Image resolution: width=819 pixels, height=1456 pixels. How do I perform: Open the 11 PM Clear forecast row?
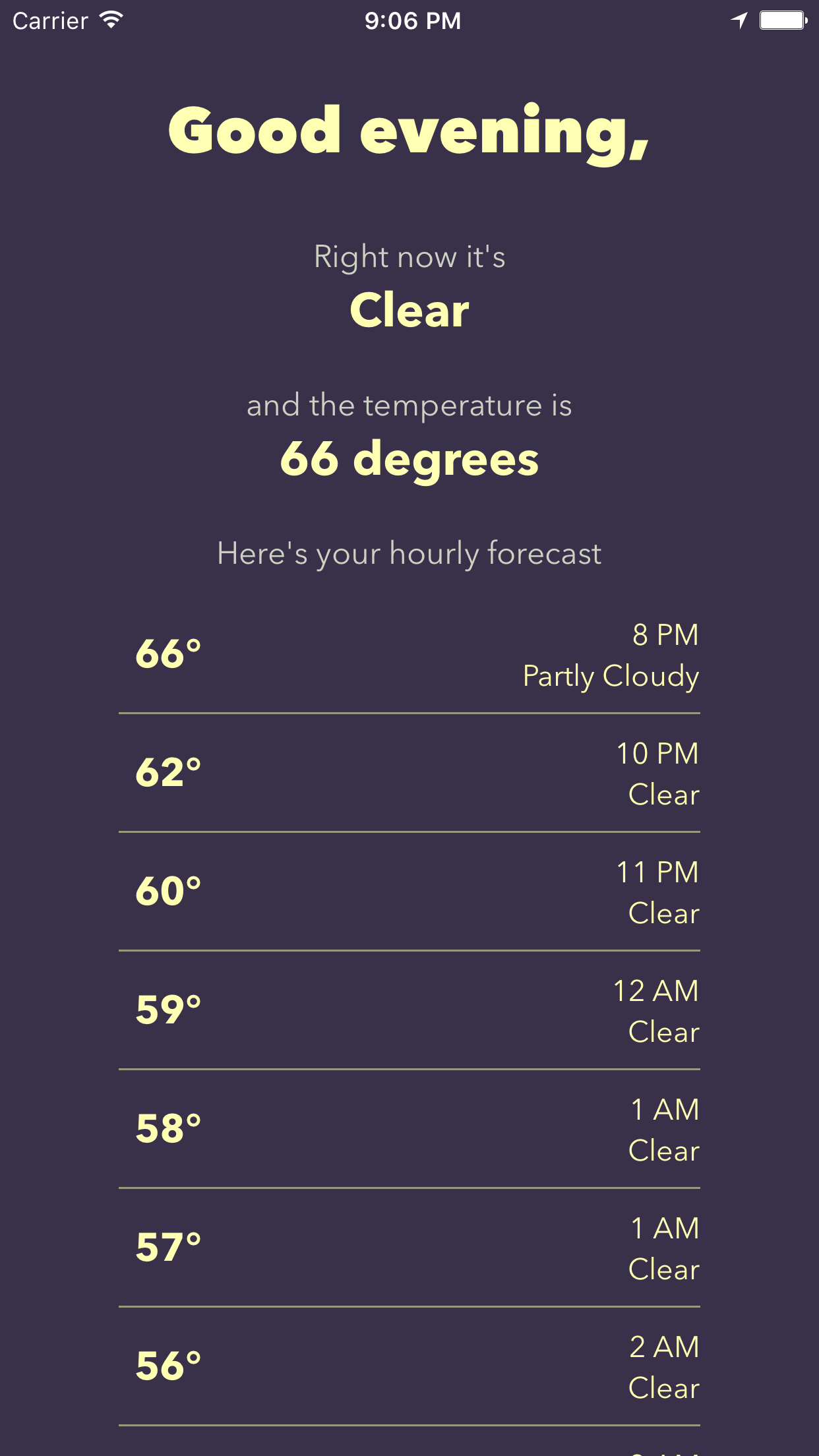click(409, 894)
